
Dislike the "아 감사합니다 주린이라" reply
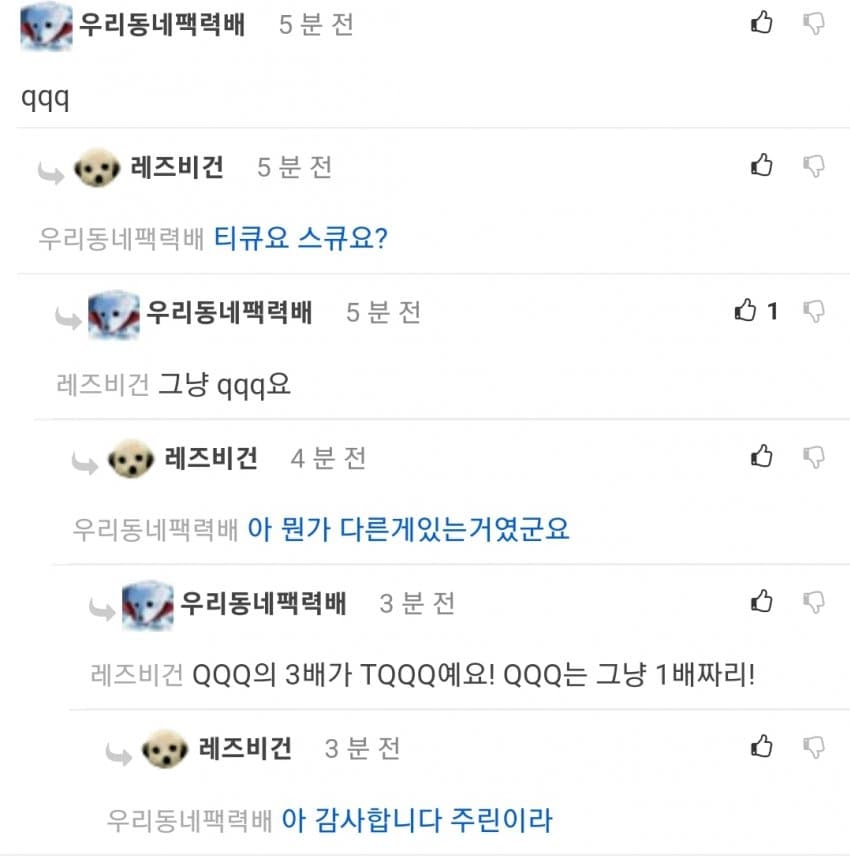[x=815, y=746]
